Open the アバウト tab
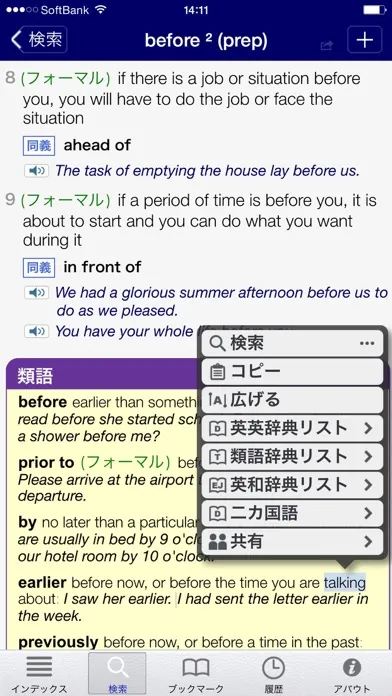Image resolution: width=392 pixels, height=696 pixels. [352, 674]
